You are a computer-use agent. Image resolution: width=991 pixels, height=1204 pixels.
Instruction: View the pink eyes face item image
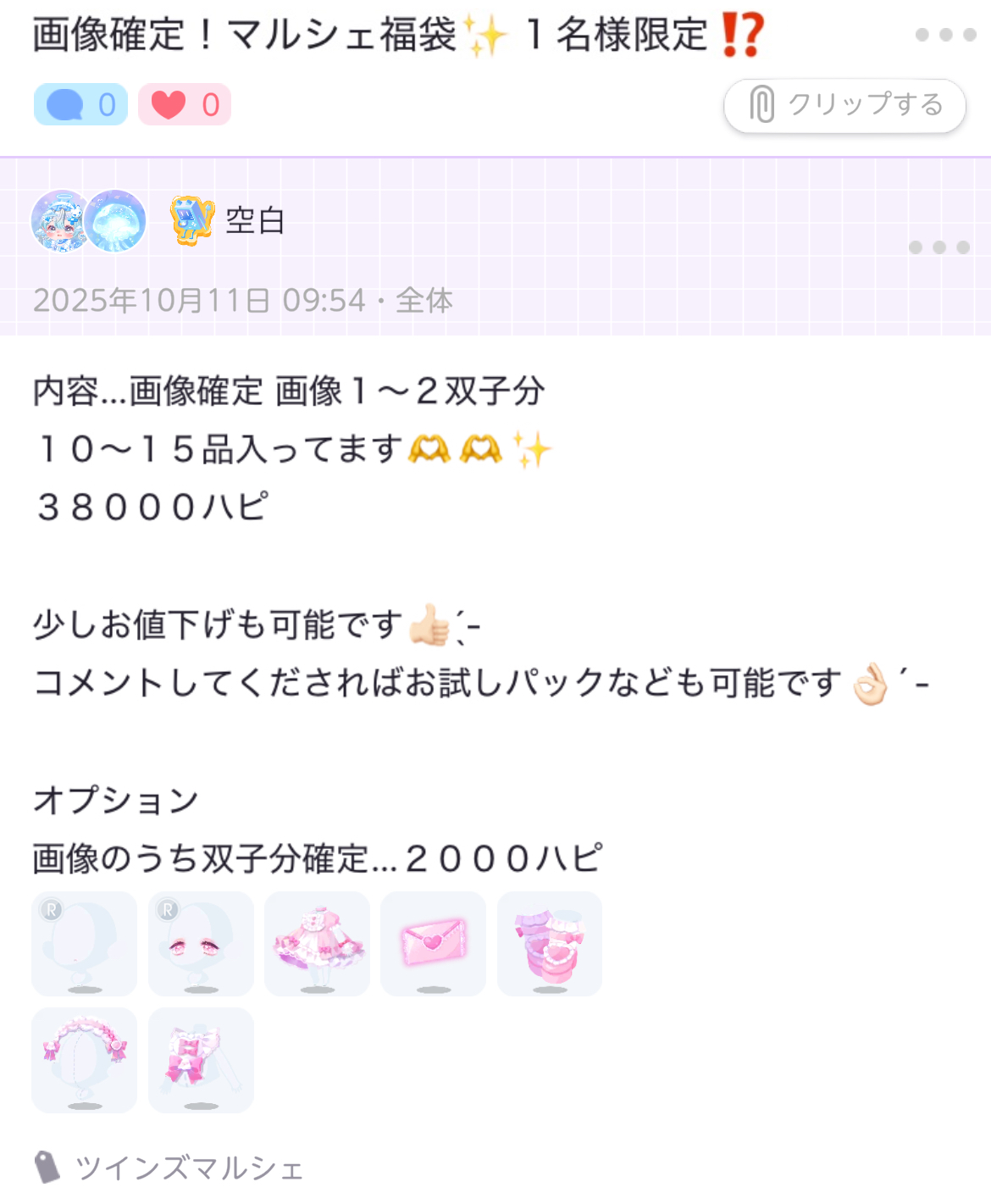(x=201, y=943)
